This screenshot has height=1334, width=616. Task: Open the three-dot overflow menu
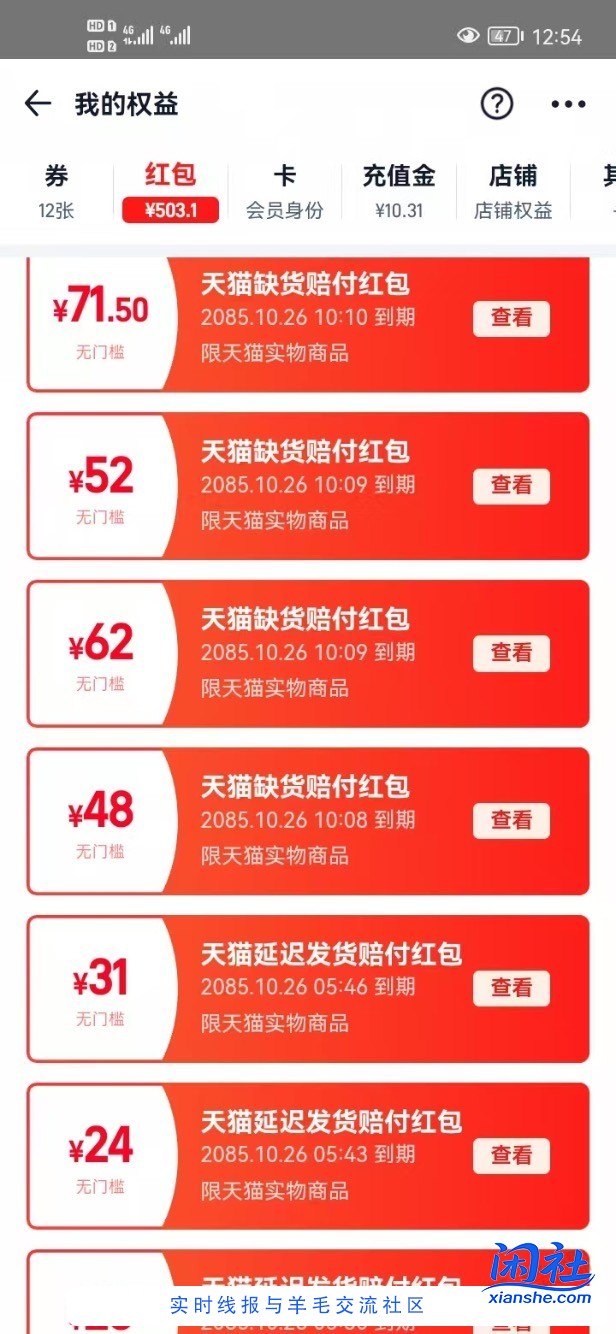pyautogui.click(x=568, y=104)
